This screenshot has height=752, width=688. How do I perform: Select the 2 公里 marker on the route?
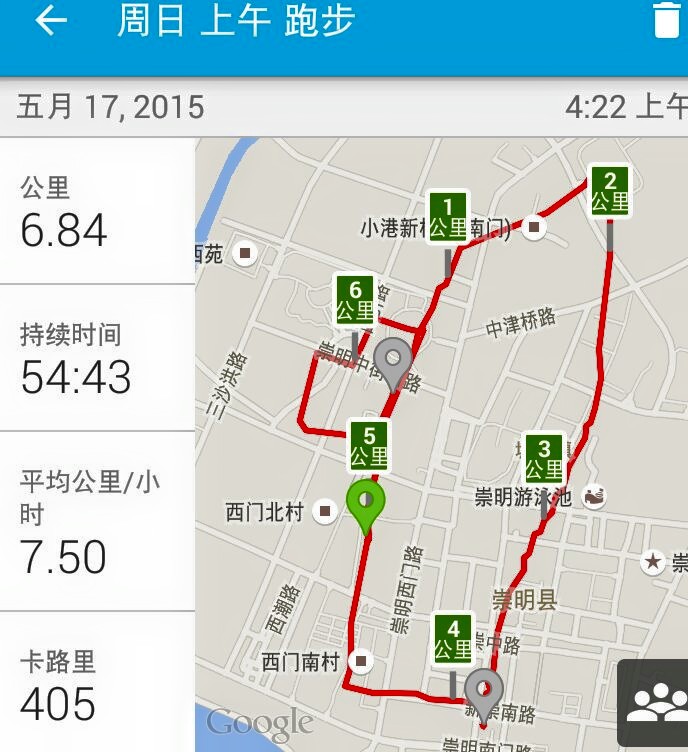pyautogui.click(x=609, y=191)
